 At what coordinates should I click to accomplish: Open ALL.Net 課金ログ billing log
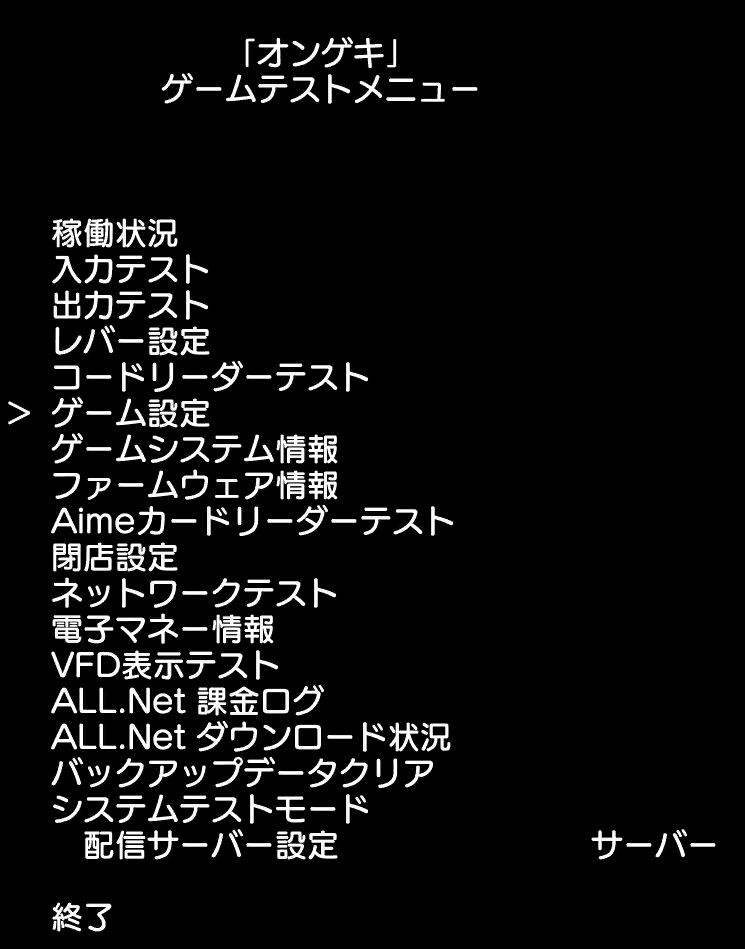tap(187, 702)
